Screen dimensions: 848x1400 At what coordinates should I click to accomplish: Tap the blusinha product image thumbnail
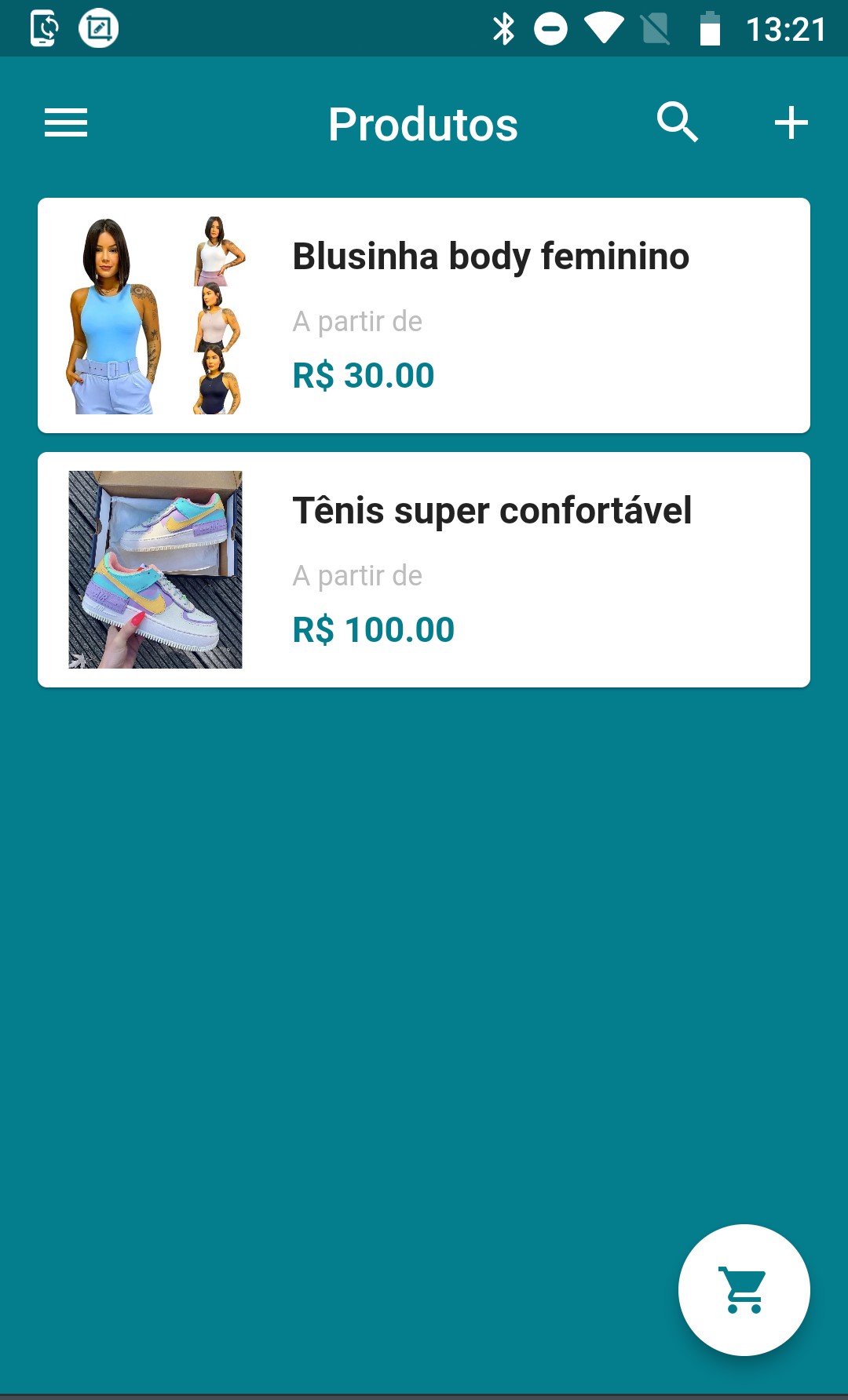tap(155, 314)
